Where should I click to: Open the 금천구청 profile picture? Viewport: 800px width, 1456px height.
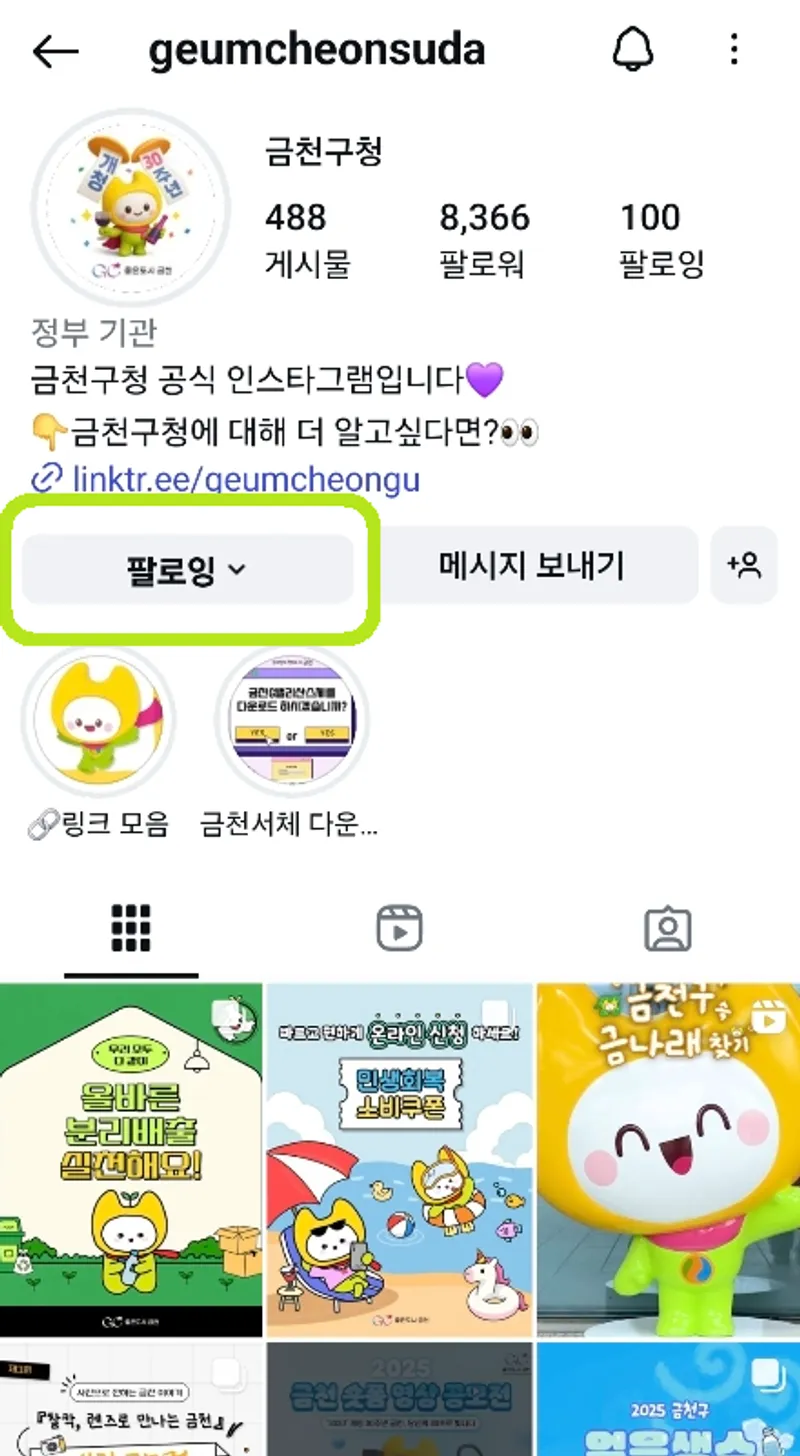tap(131, 207)
